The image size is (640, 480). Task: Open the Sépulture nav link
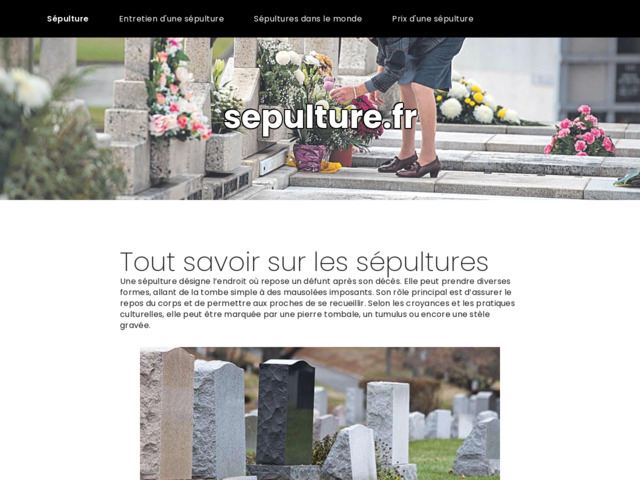67,18
